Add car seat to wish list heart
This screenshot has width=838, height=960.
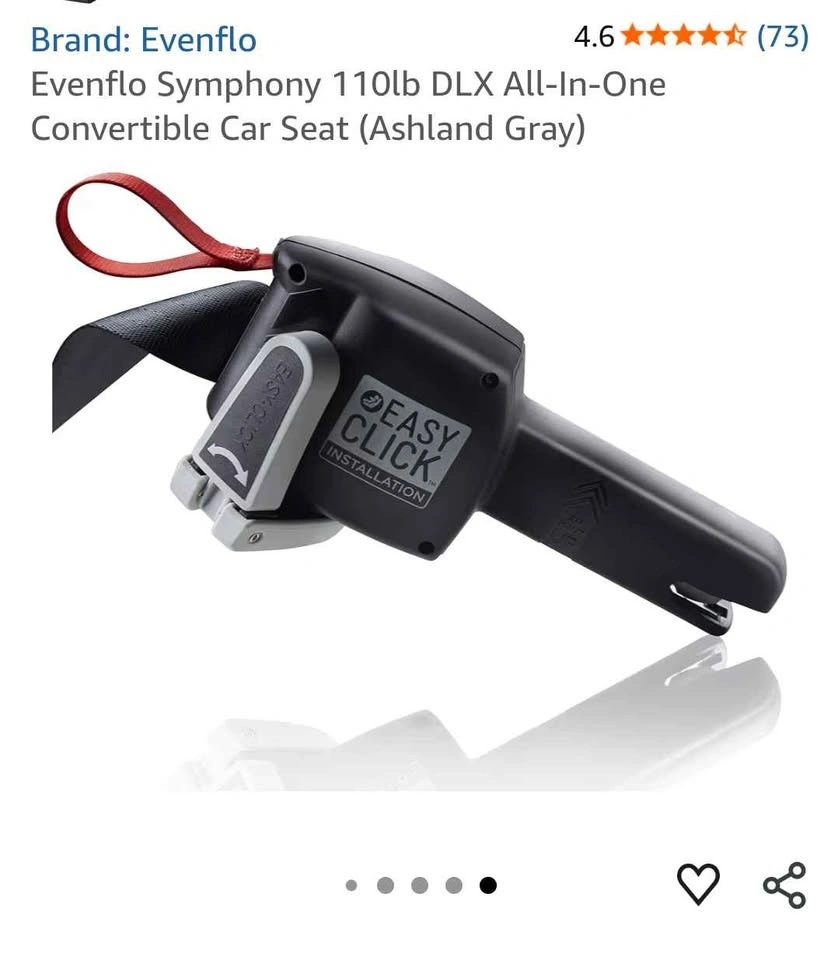click(698, 884)
